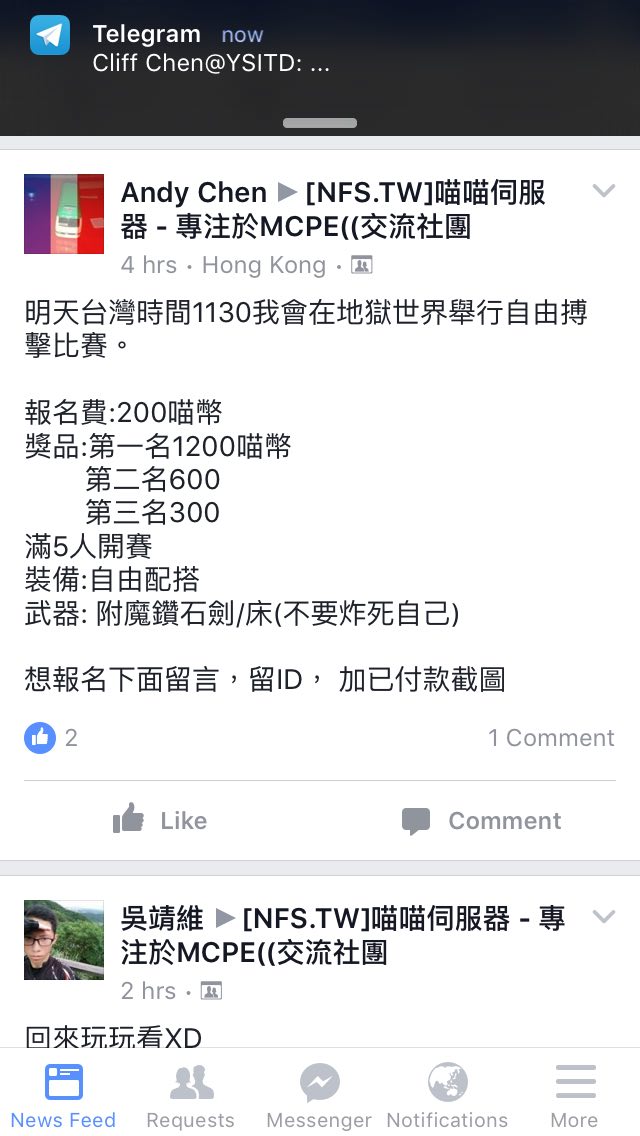Open 吳靖維's profile name link
Viewport: 640px width, 1136px height.
coord(162,918)
